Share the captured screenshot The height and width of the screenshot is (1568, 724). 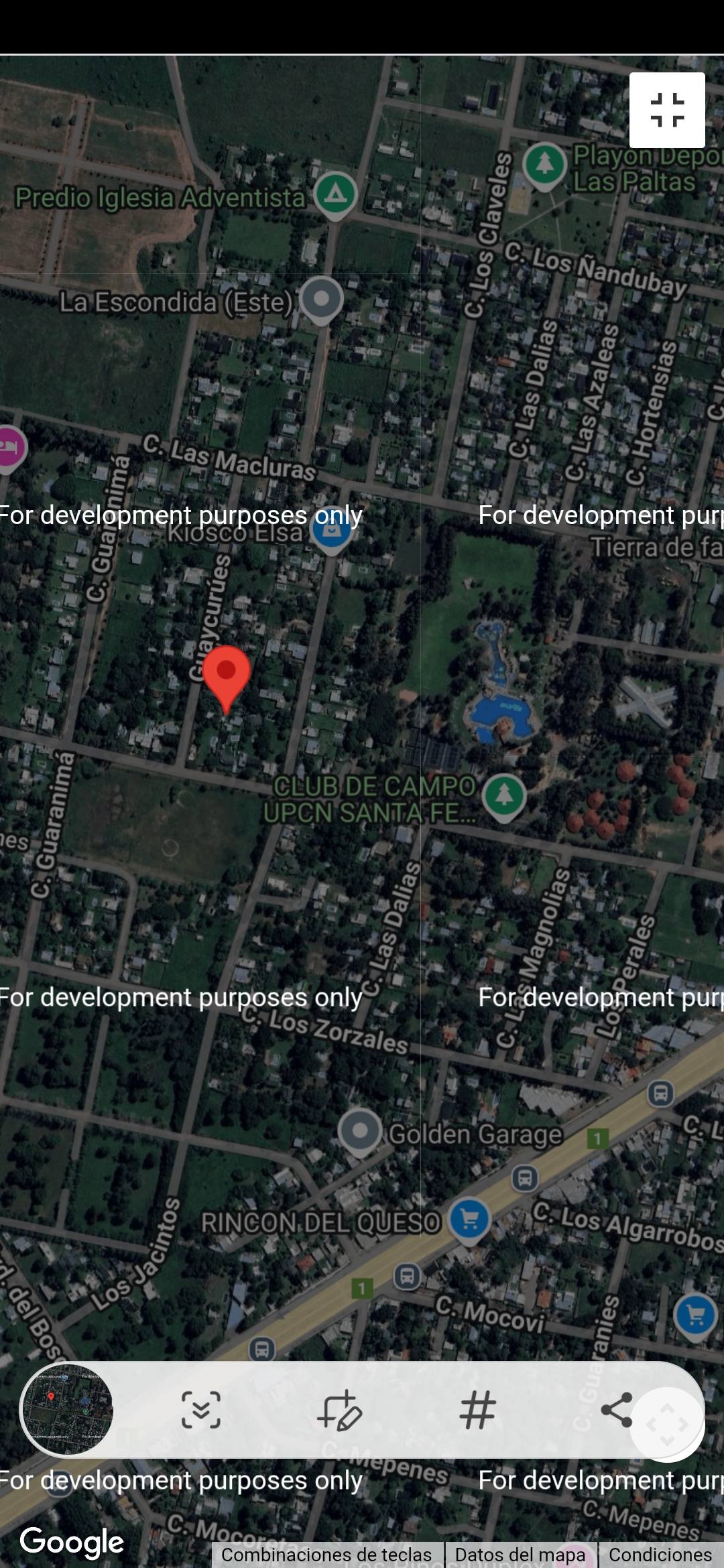pyautogui.click(x=616, y=1410)
